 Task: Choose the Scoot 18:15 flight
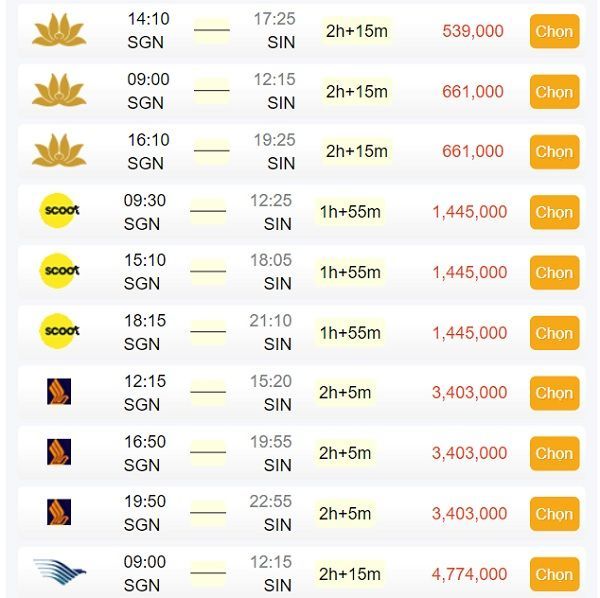pyautogui.click(x=554, y=333)
